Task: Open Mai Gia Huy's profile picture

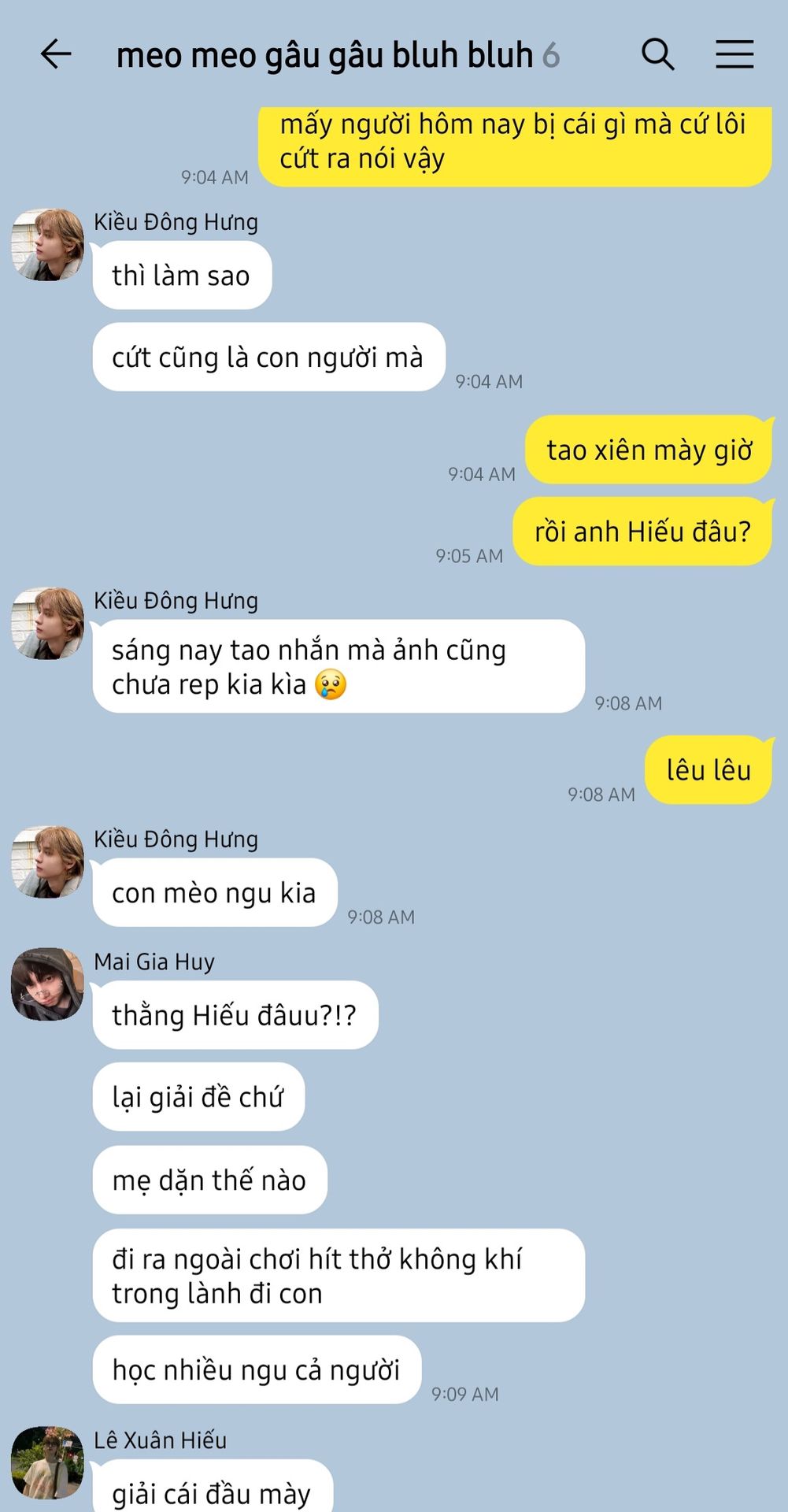Action: pyautogui.click(x=47, y=984)
